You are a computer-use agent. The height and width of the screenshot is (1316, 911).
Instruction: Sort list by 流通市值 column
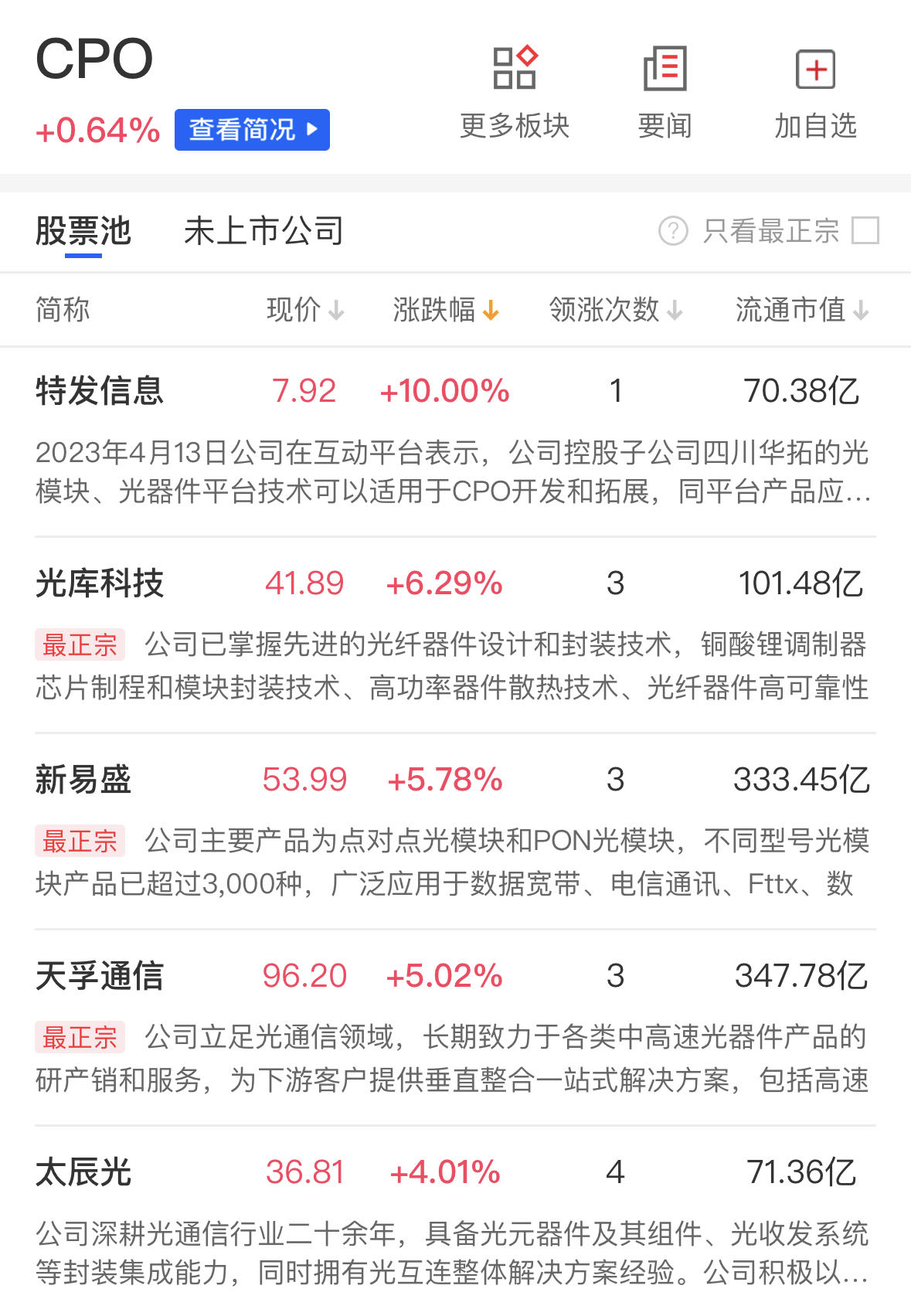[801, 310]
